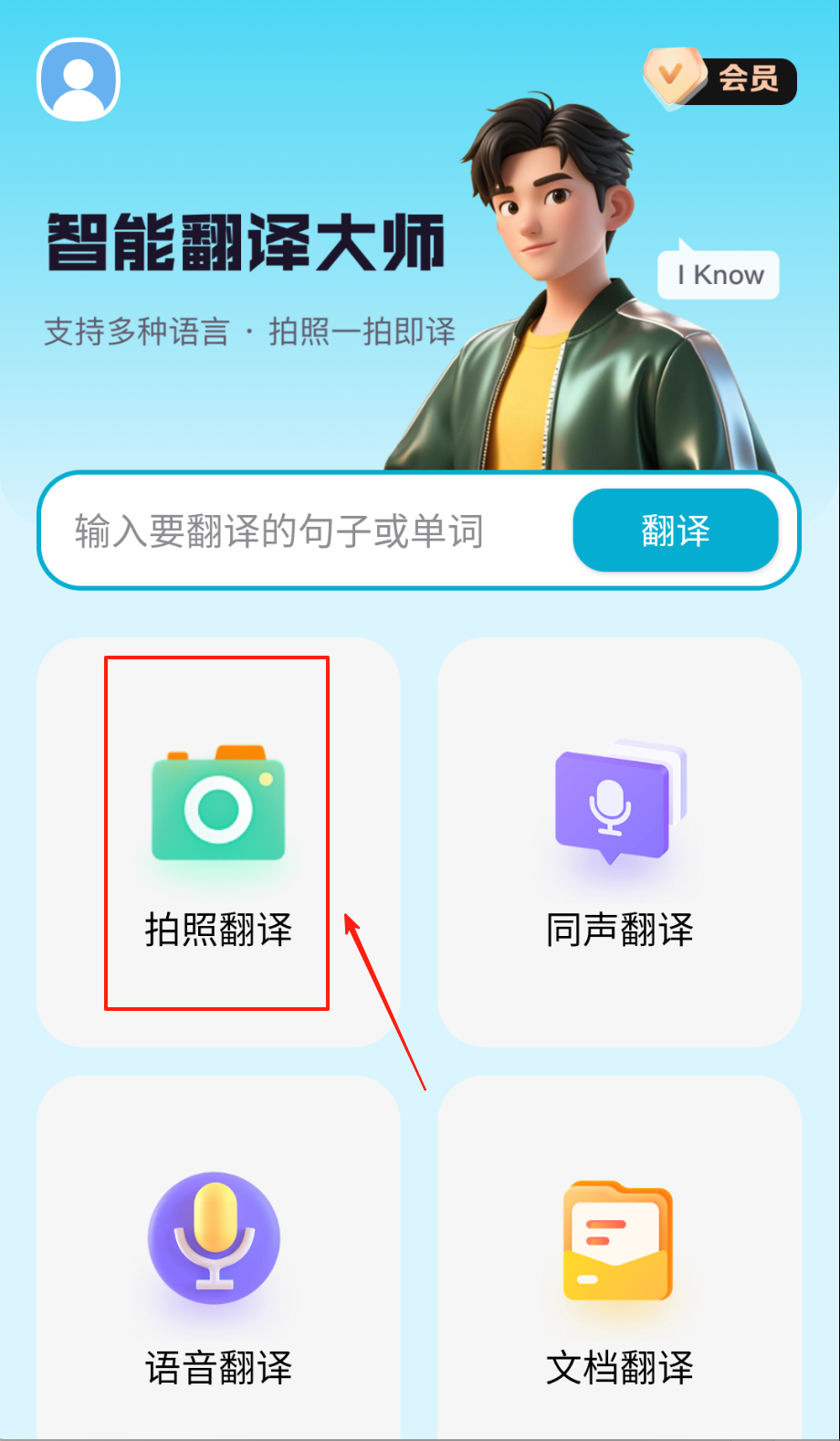840x1441 pixels.
Task: Tap the translation text input field
Action: (x=301, y=531)
